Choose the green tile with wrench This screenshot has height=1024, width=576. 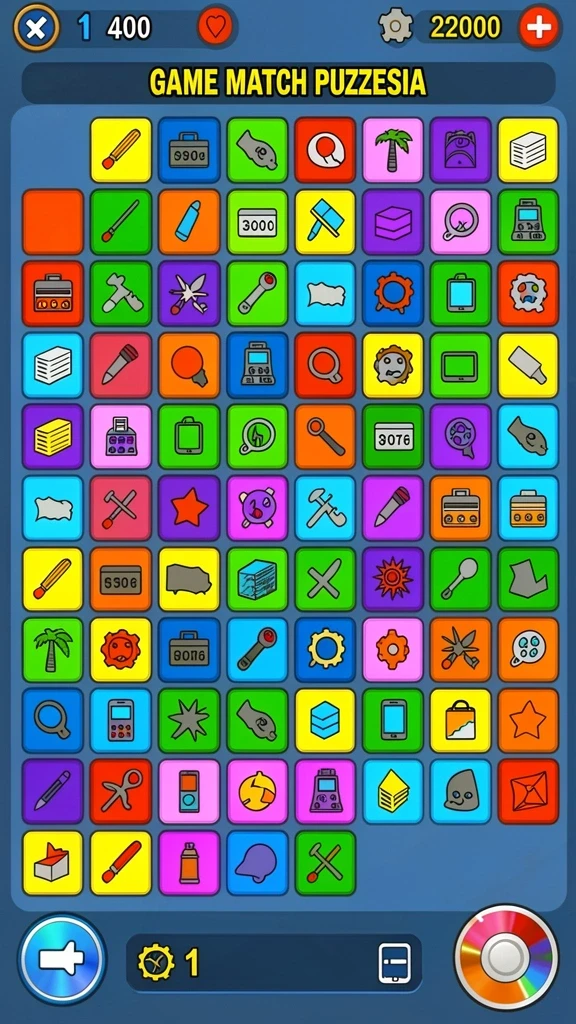click(257, 293)
